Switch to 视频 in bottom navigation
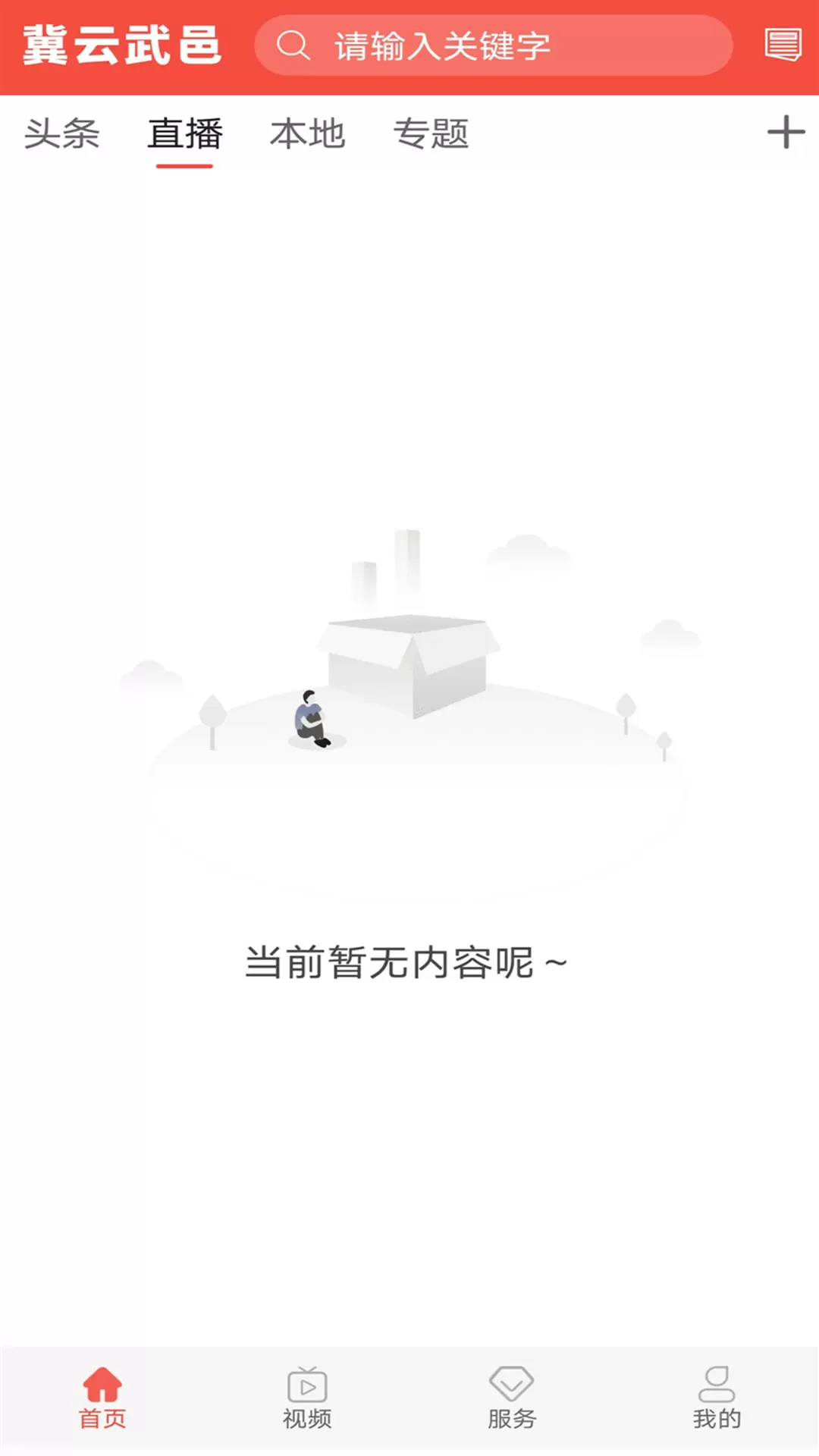The width and height of the screenshot is (819, 1456). [307, 1397]
